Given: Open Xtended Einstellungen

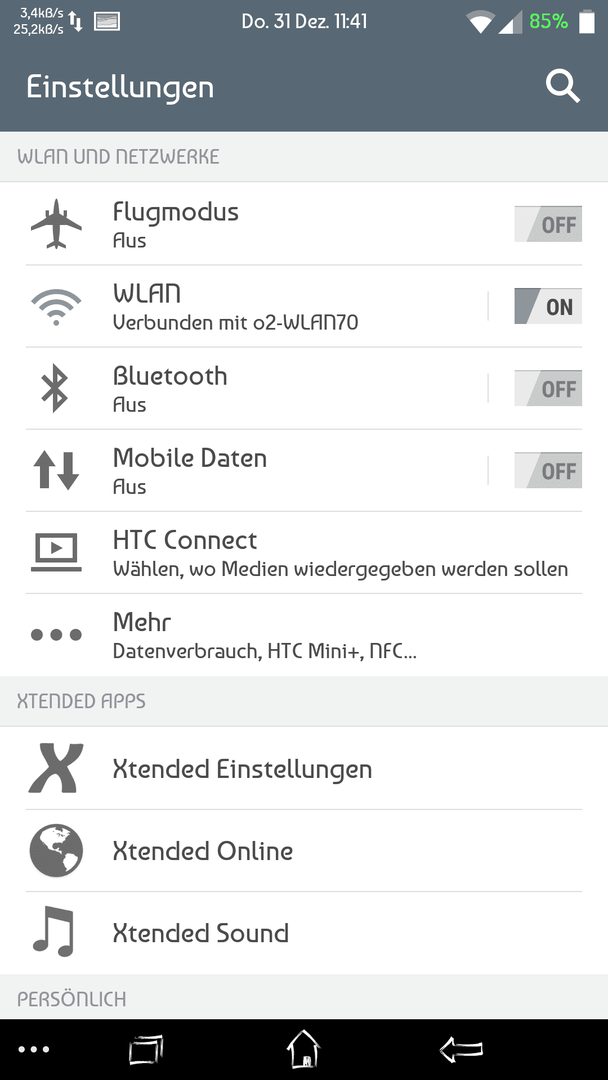Looking at the screenshot, I should click(304, 769).
